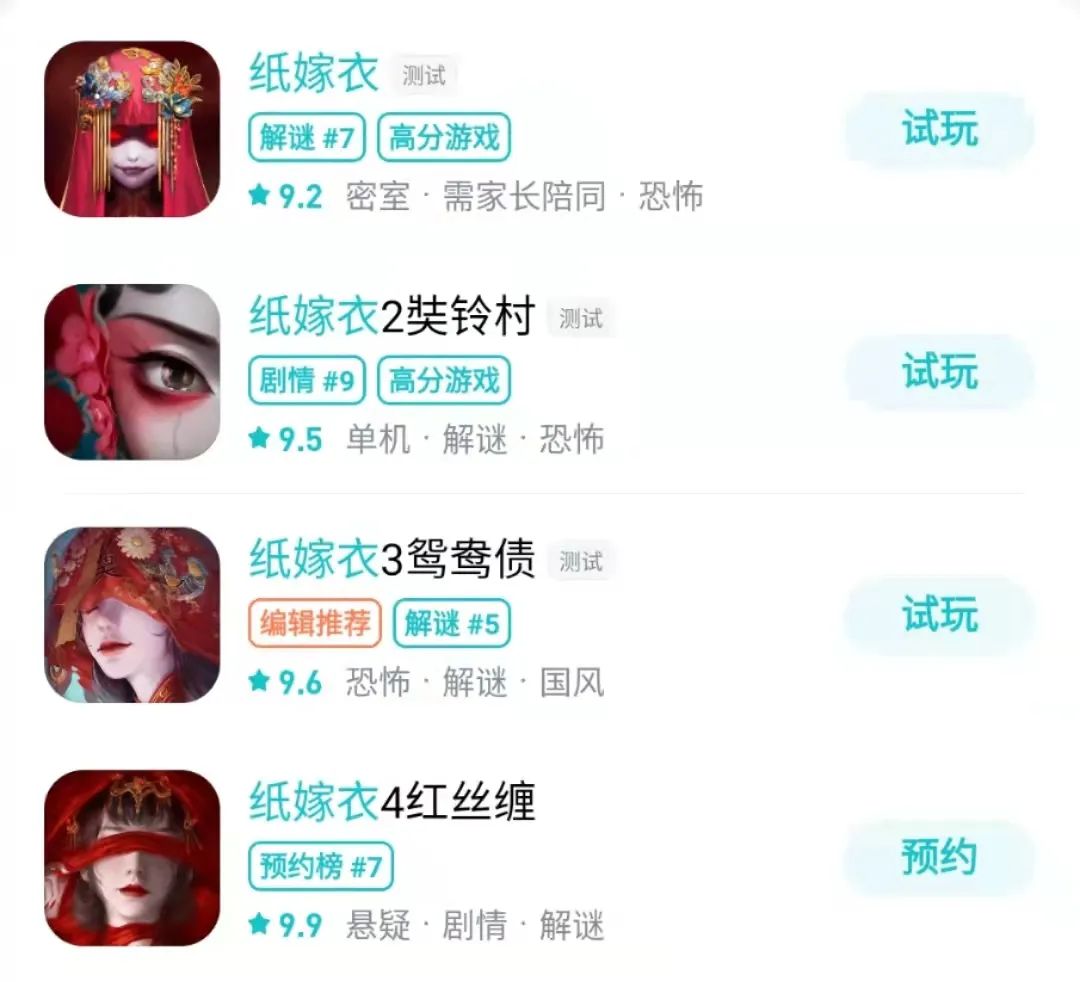Tap 试玩 for 纸嫁衣2奘铃村
Viewport: 1080px width, 982px height.
tap(939, 372)
